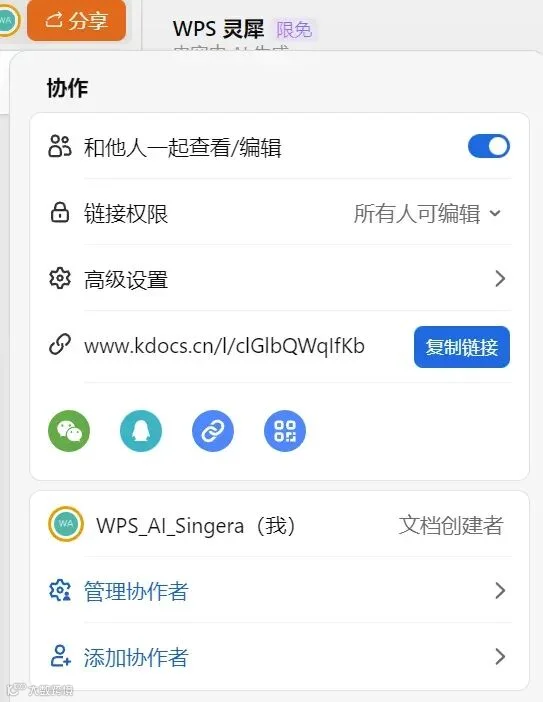Tap the blue chain link icon
The width and height of the screenshot is (543, 702).
click(213, 431)
